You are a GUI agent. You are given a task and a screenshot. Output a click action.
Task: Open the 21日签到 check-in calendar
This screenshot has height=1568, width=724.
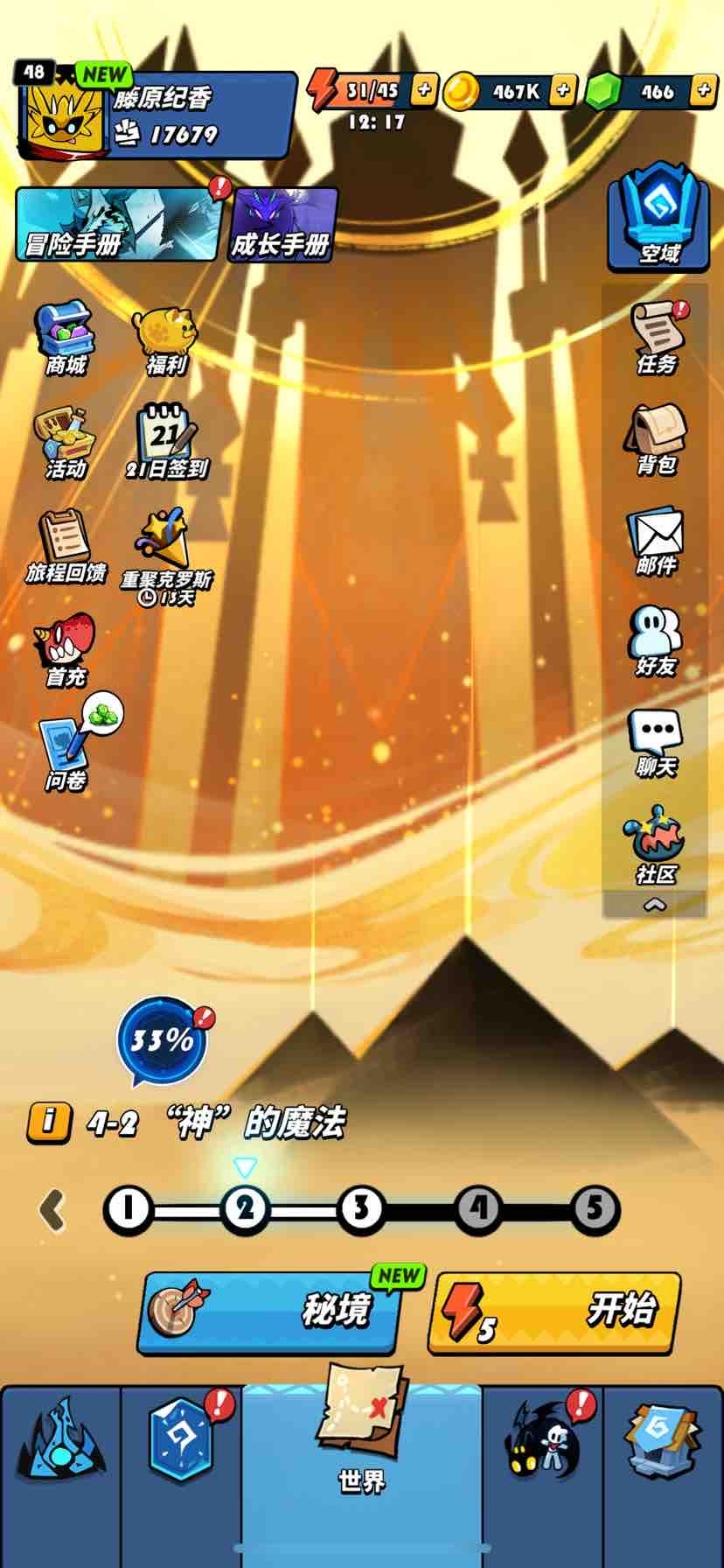(166, 441)
